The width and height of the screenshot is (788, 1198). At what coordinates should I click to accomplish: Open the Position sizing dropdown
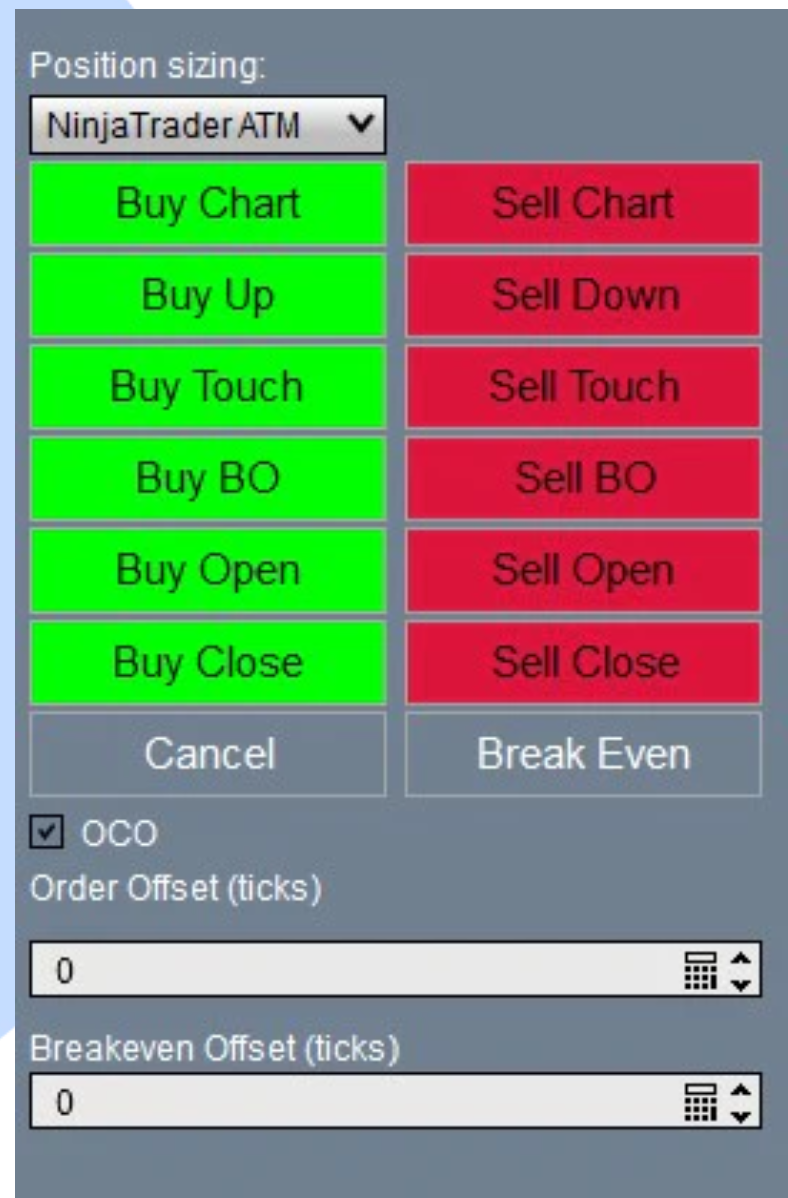(x=207, y=126)
